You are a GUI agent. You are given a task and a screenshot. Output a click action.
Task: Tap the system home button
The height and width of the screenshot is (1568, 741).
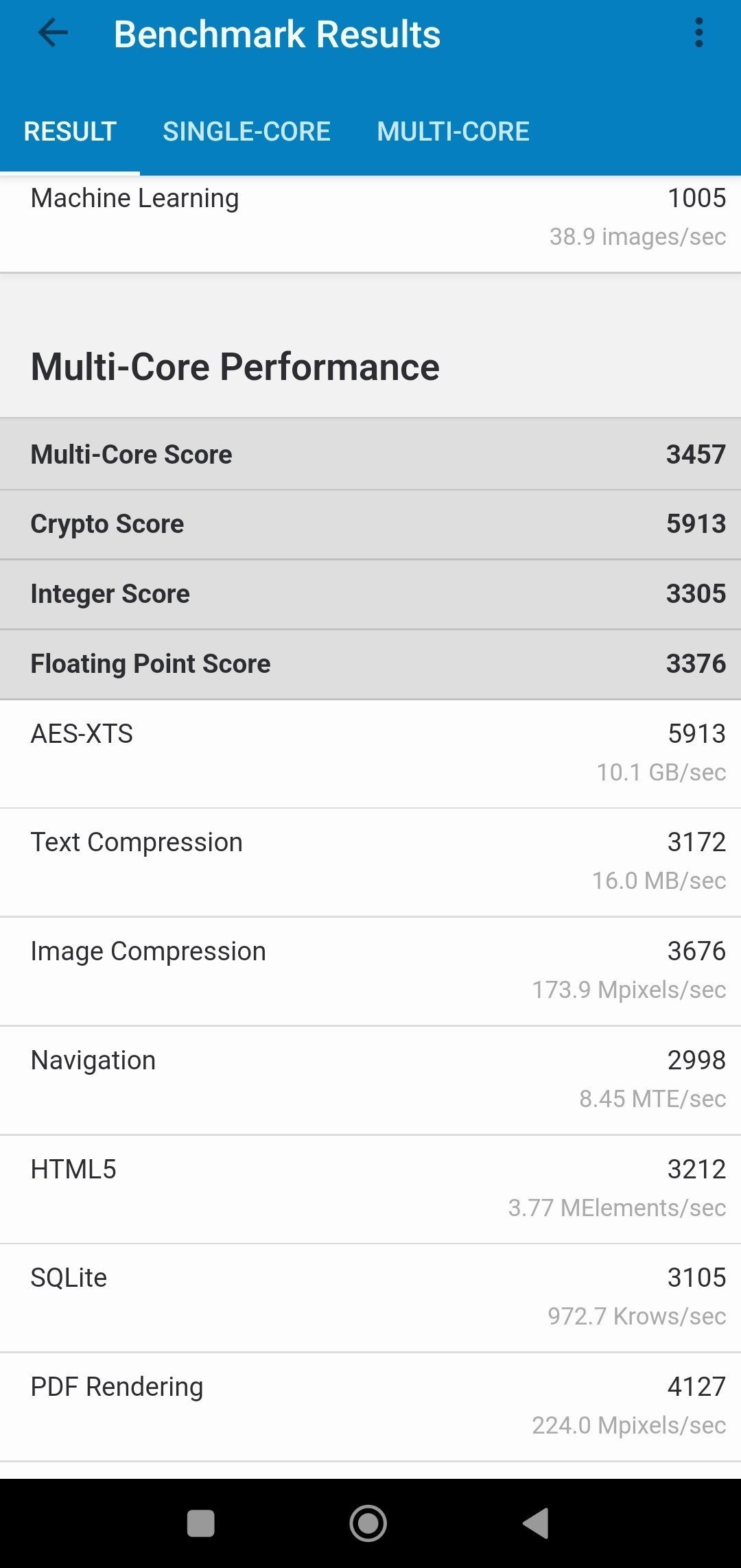coord(368,1523)
